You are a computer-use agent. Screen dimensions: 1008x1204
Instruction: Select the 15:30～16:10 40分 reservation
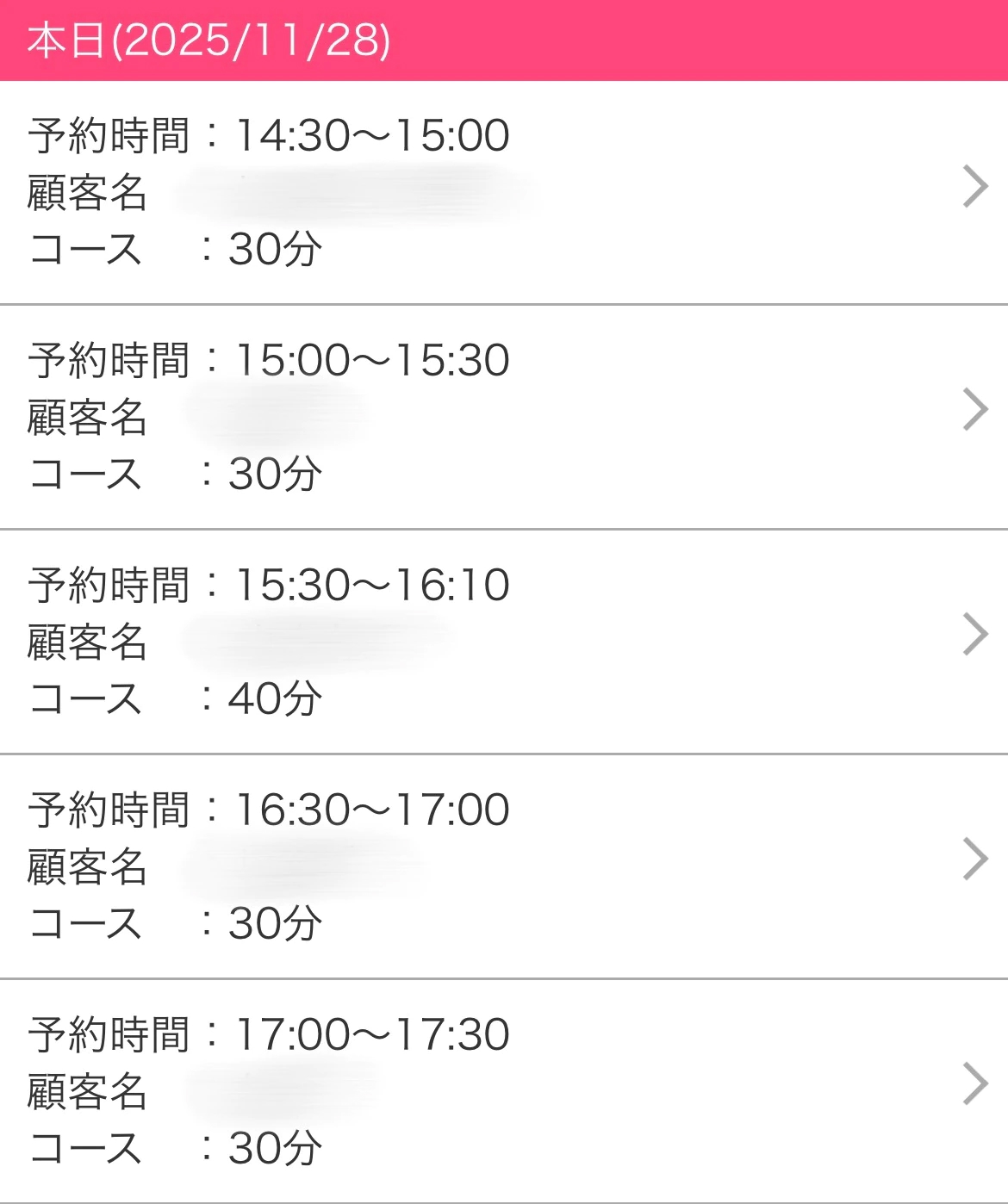tap(504, 642)
